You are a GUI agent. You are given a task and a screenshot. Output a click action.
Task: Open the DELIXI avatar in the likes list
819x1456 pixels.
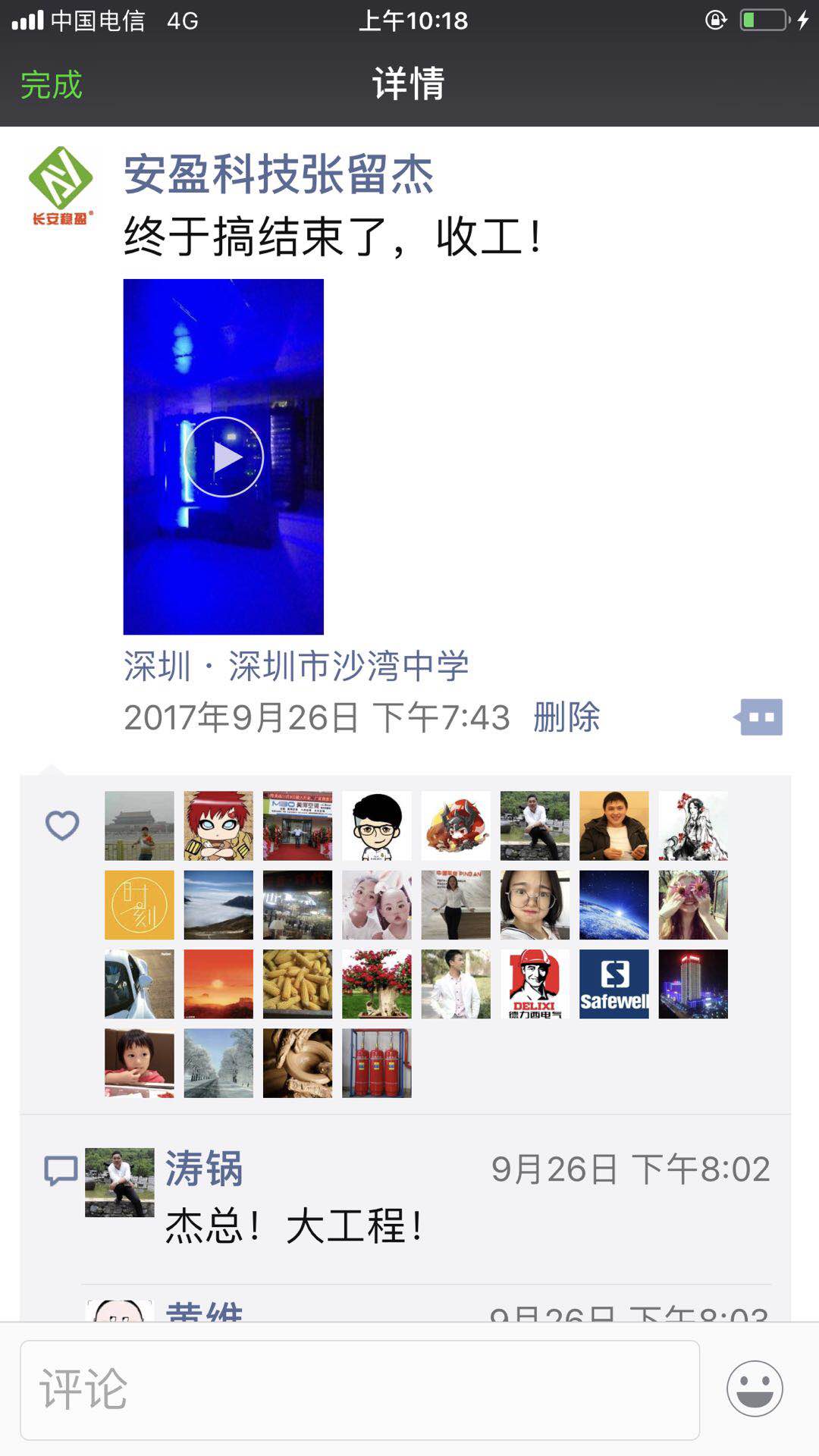click(x=535, y=984)
